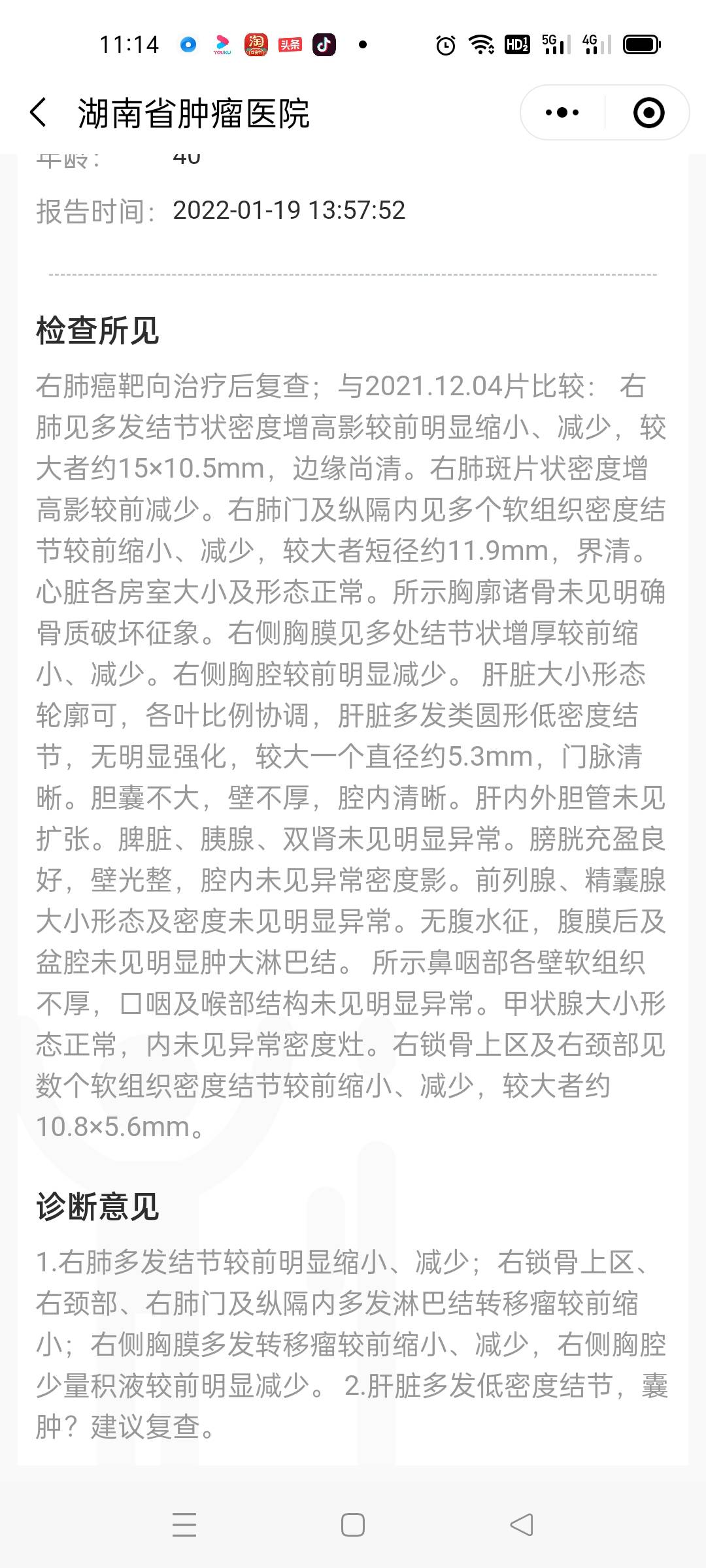Tap the alarm clock status icon
Viewport: 706px width, 1568px height.
[x=445, y=44]
